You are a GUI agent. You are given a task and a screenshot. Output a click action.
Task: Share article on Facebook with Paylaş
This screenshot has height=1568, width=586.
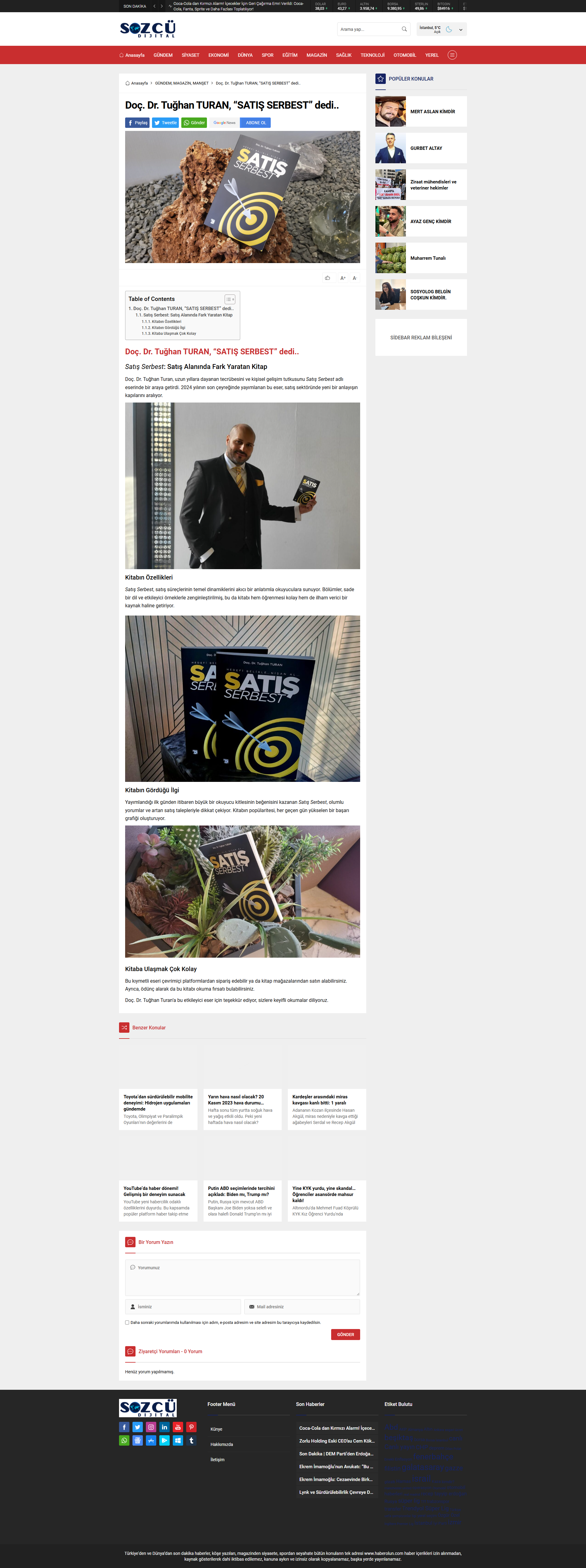[138, 123]
